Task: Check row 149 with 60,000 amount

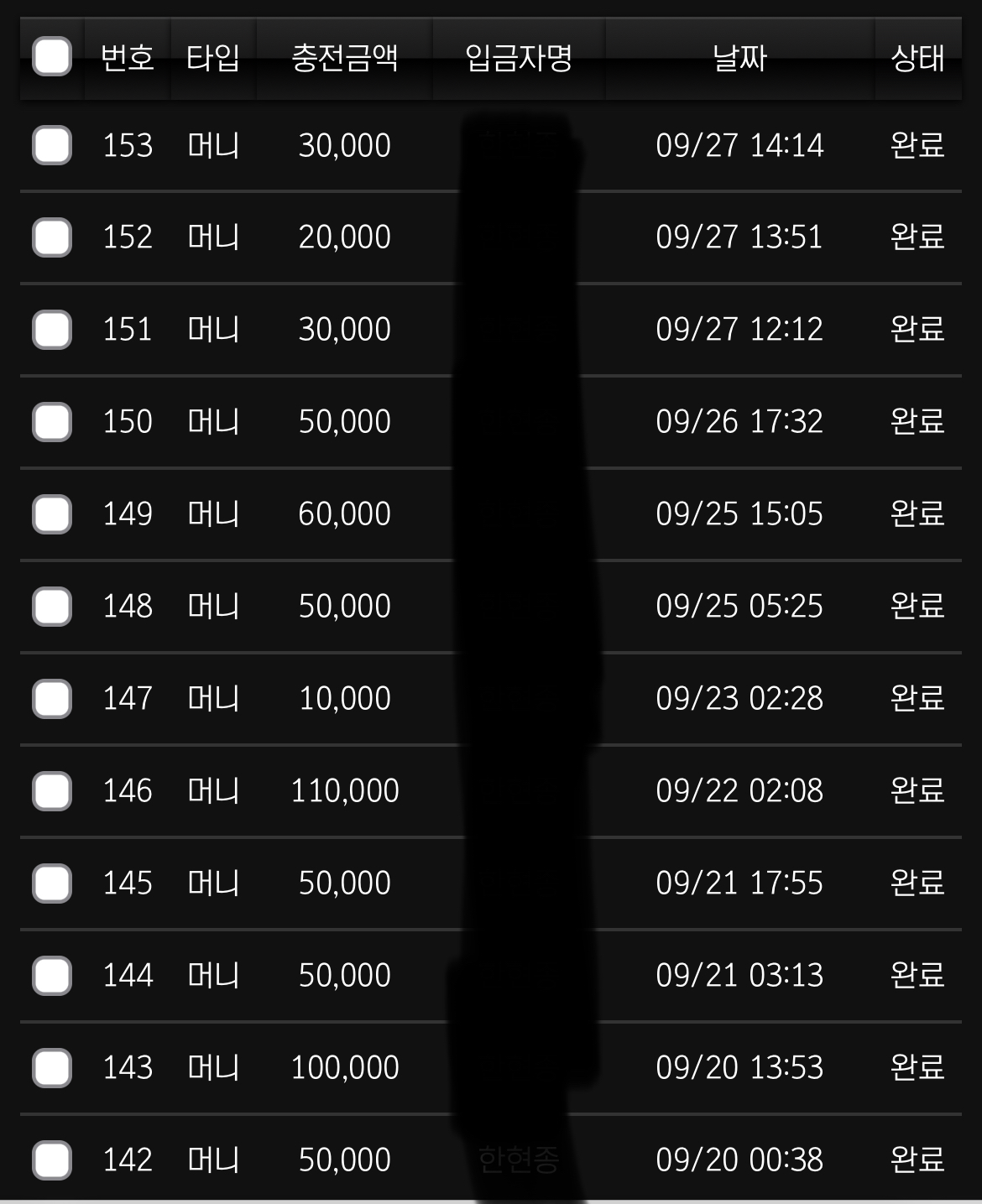Action: click(x=52, y=514)
